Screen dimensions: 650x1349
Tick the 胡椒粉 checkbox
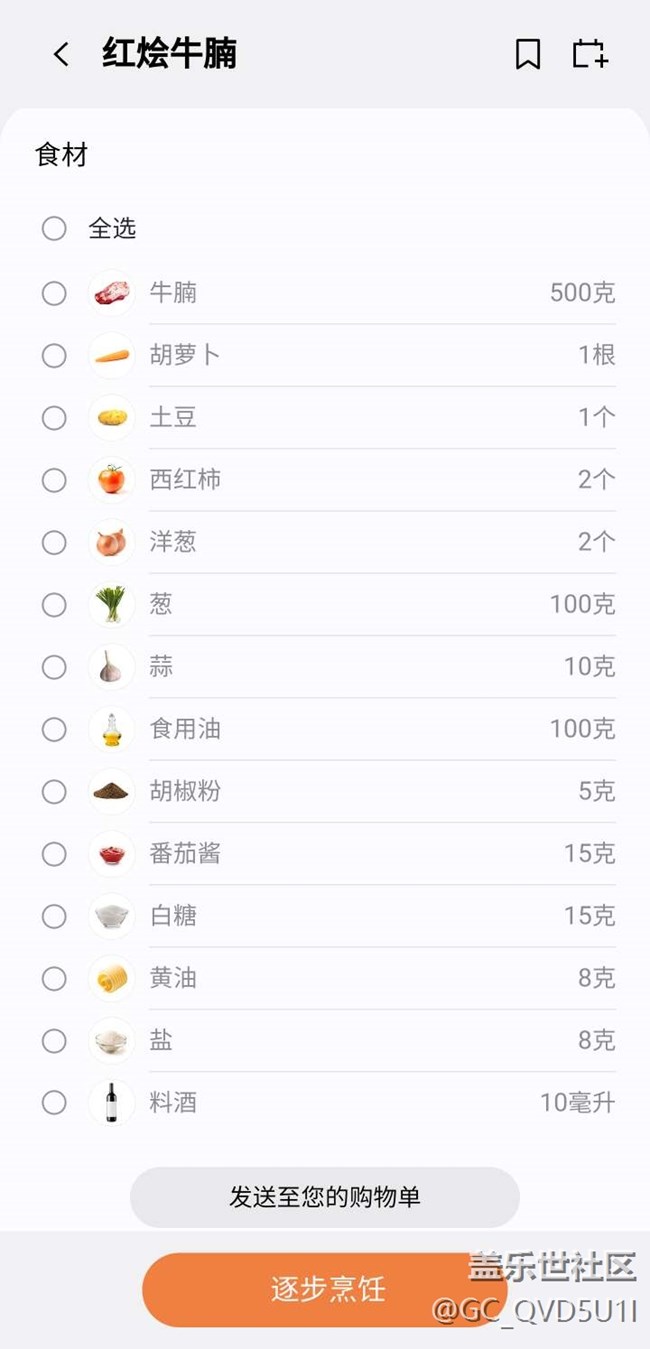pyautogui.click(x=54, y=792)
